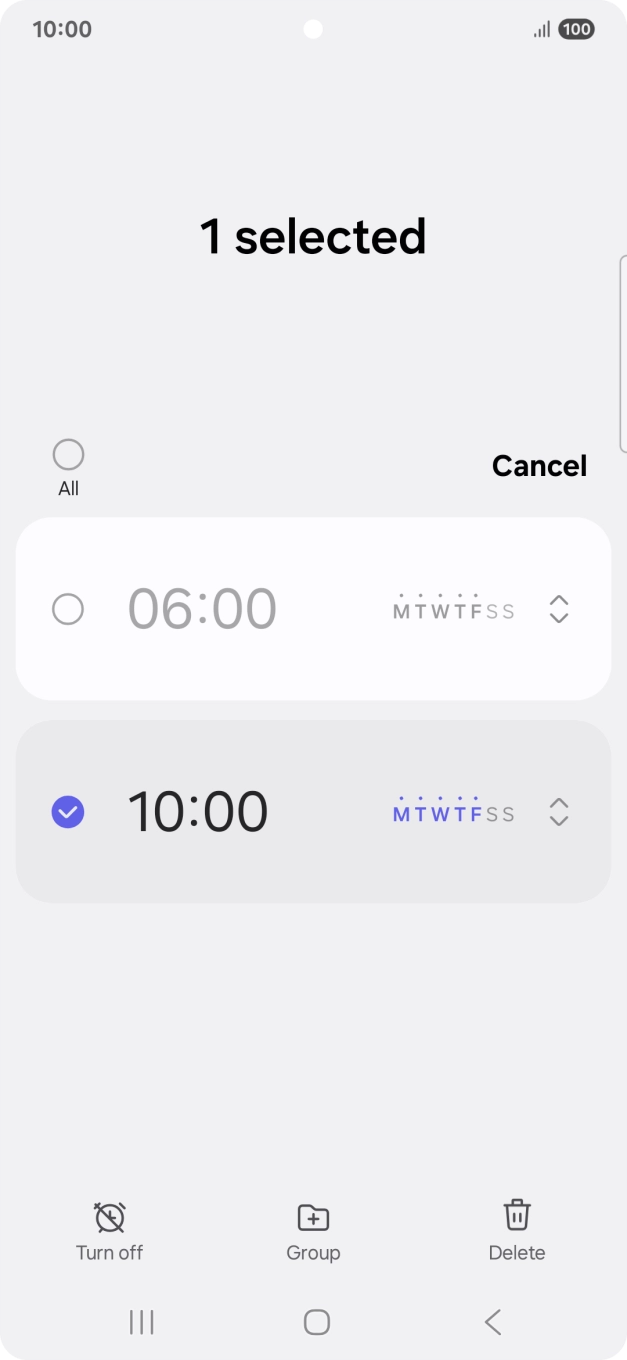The image size is (627, 1360).
Task: Select the 06:00 alarm
Action: (x=68, y=609)
